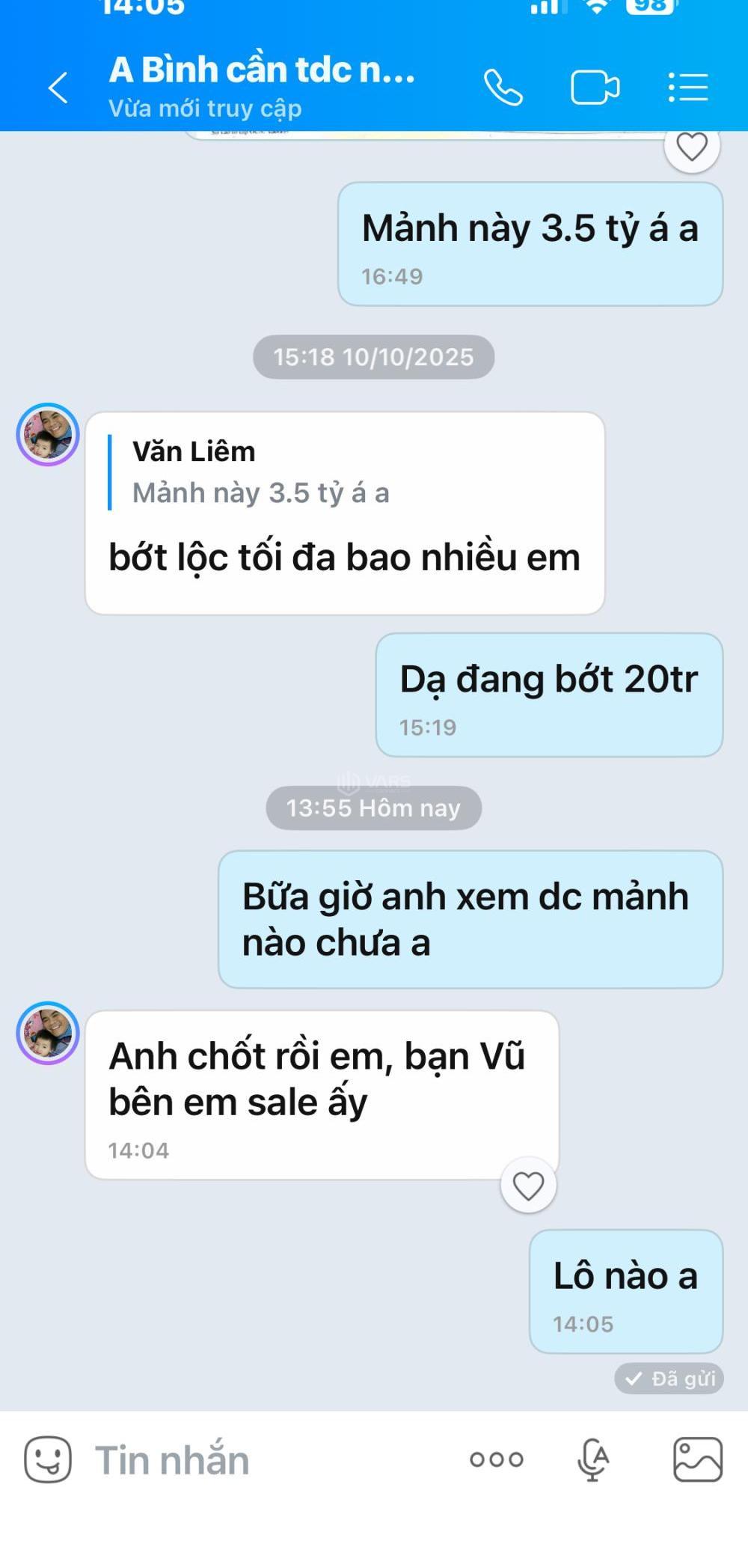Record a voice message
The height and width of the screenshot is (1568, 748).
pyautogui.click(x=594, y=1459)
